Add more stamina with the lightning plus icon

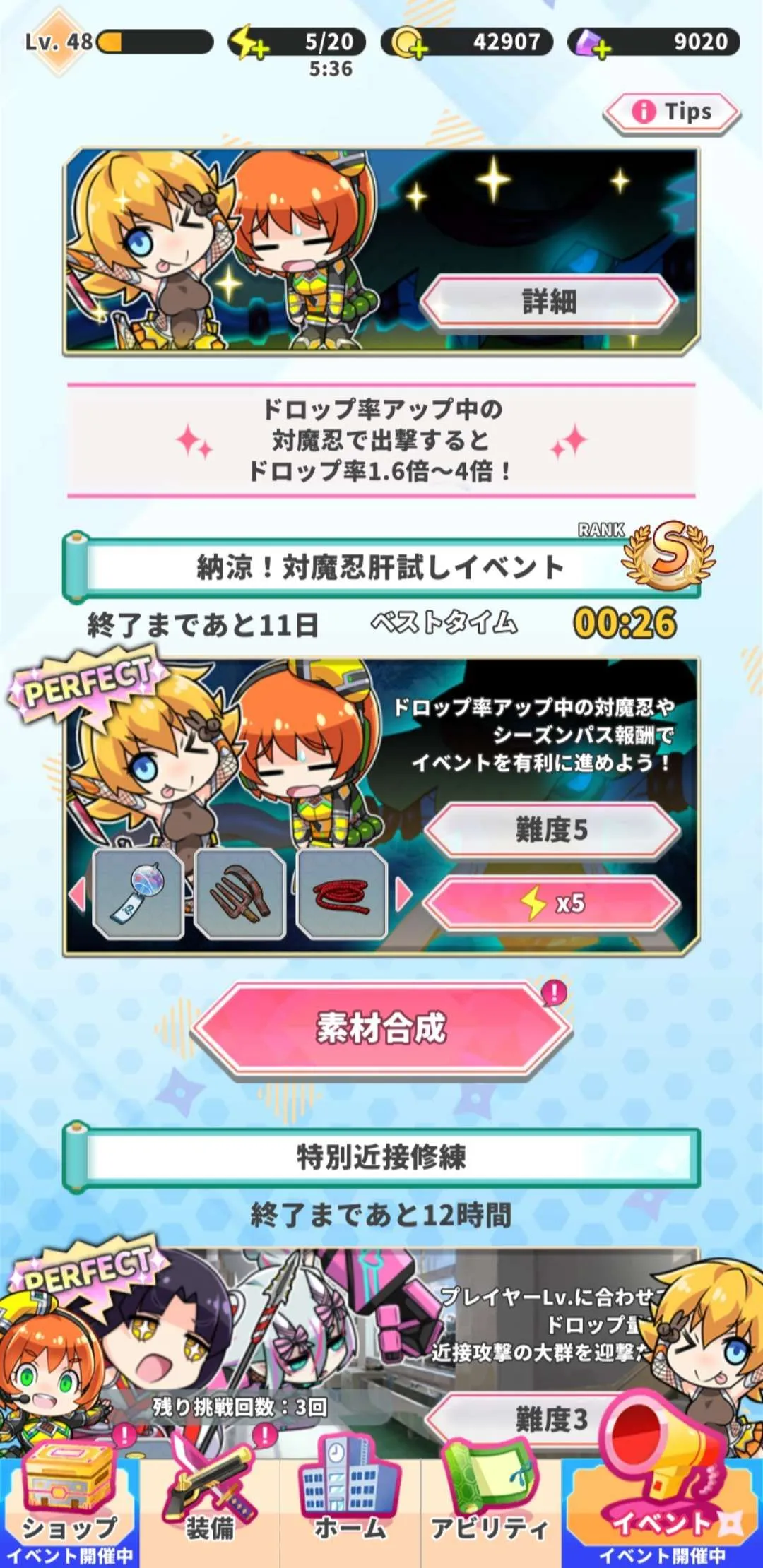[249, 44]
